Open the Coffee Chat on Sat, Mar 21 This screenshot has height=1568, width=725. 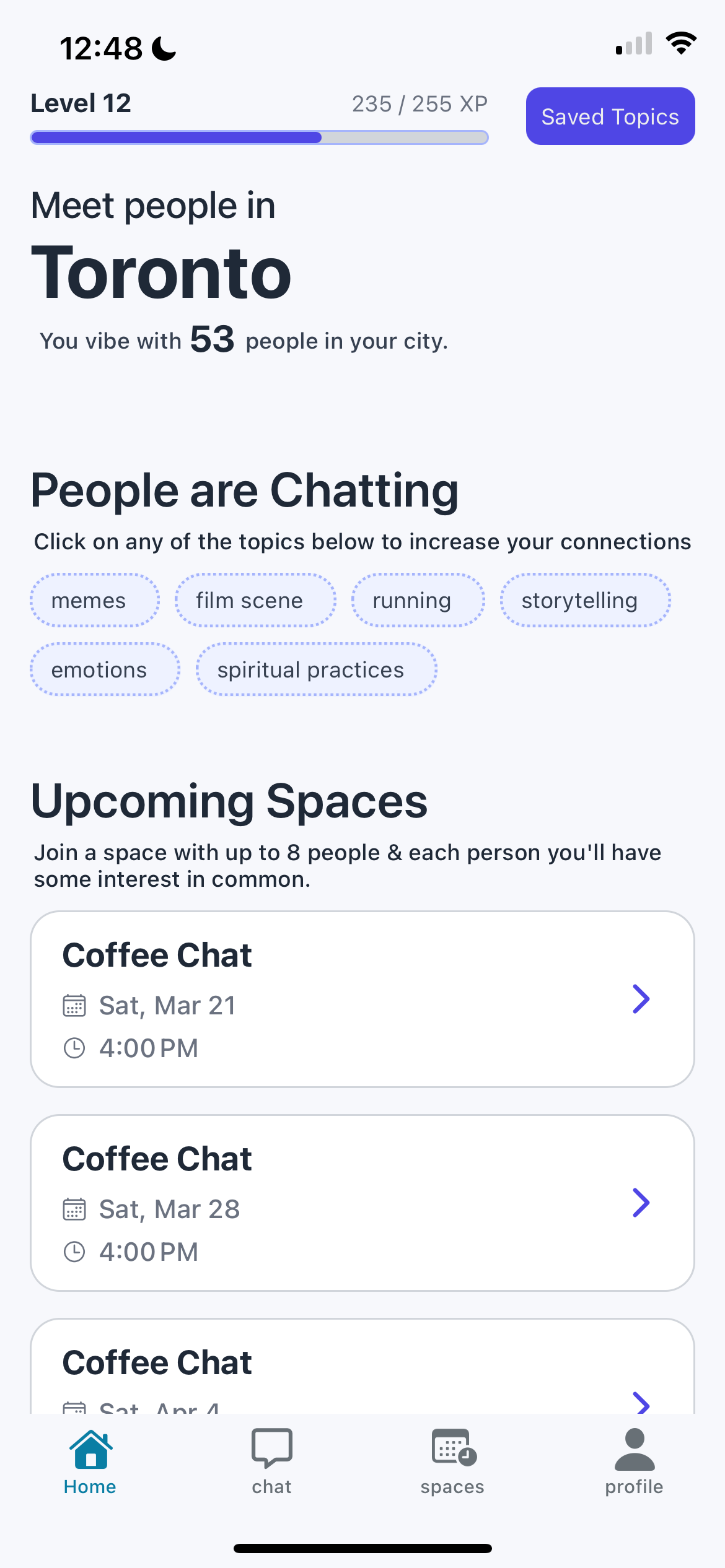(362, 998)
